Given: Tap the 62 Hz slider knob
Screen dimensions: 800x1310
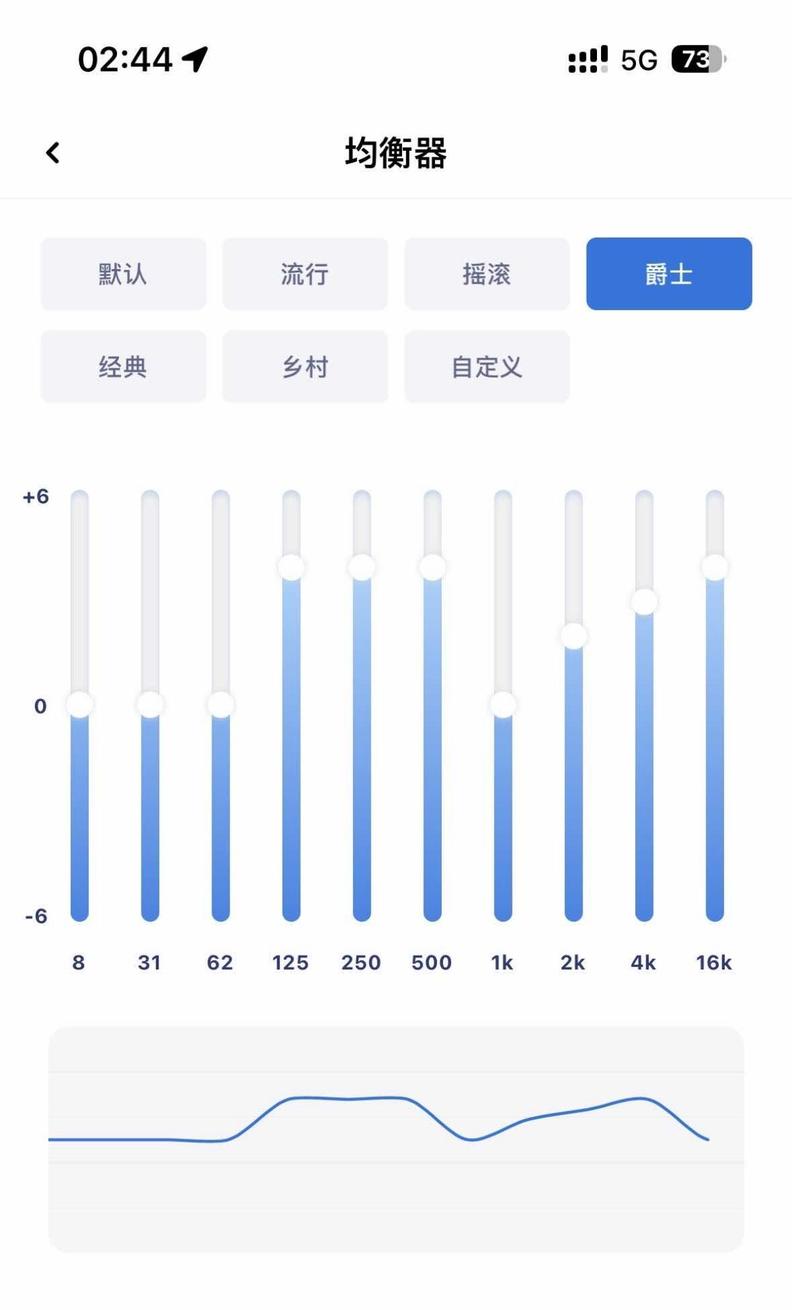Looking at the screenshot, I should 221,705.
